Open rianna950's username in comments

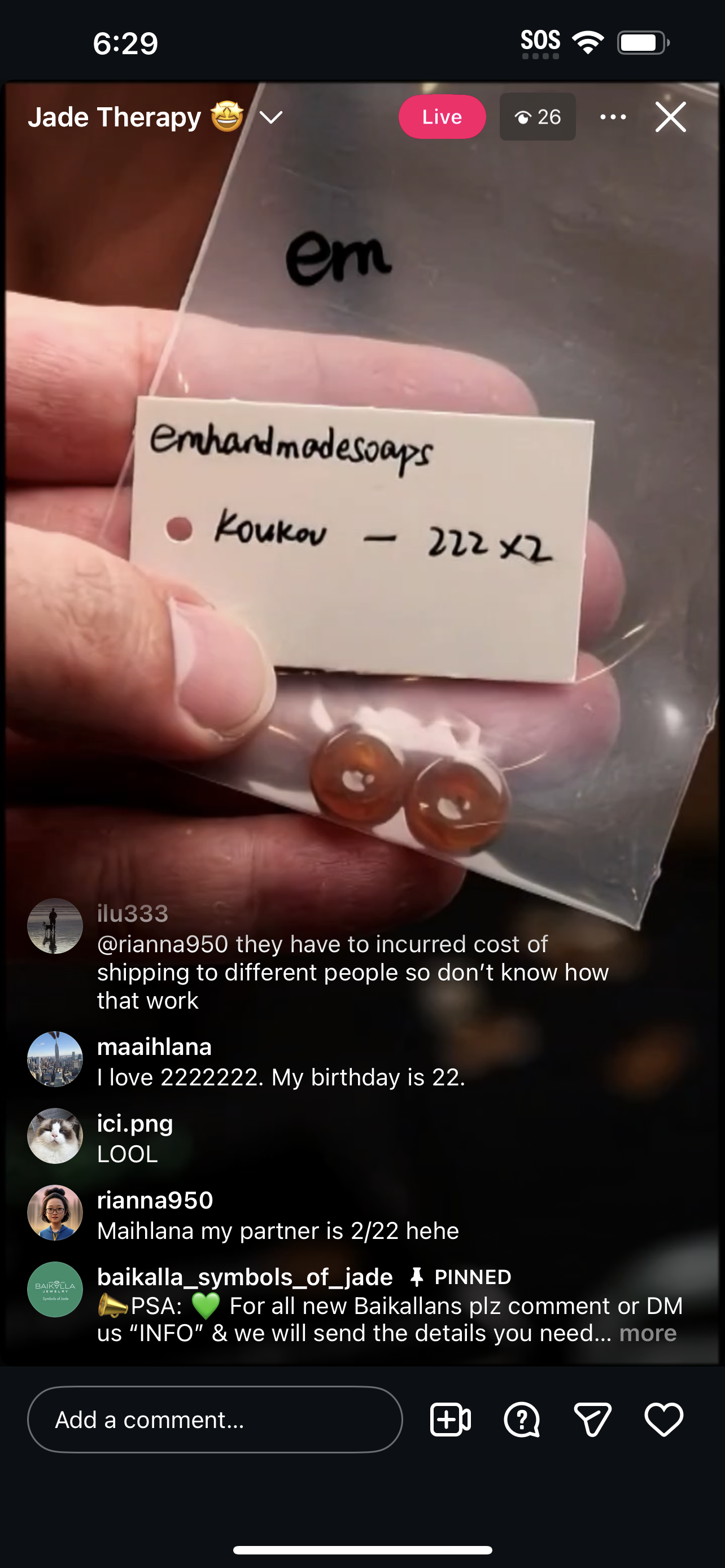click(x=155, y=1201)
